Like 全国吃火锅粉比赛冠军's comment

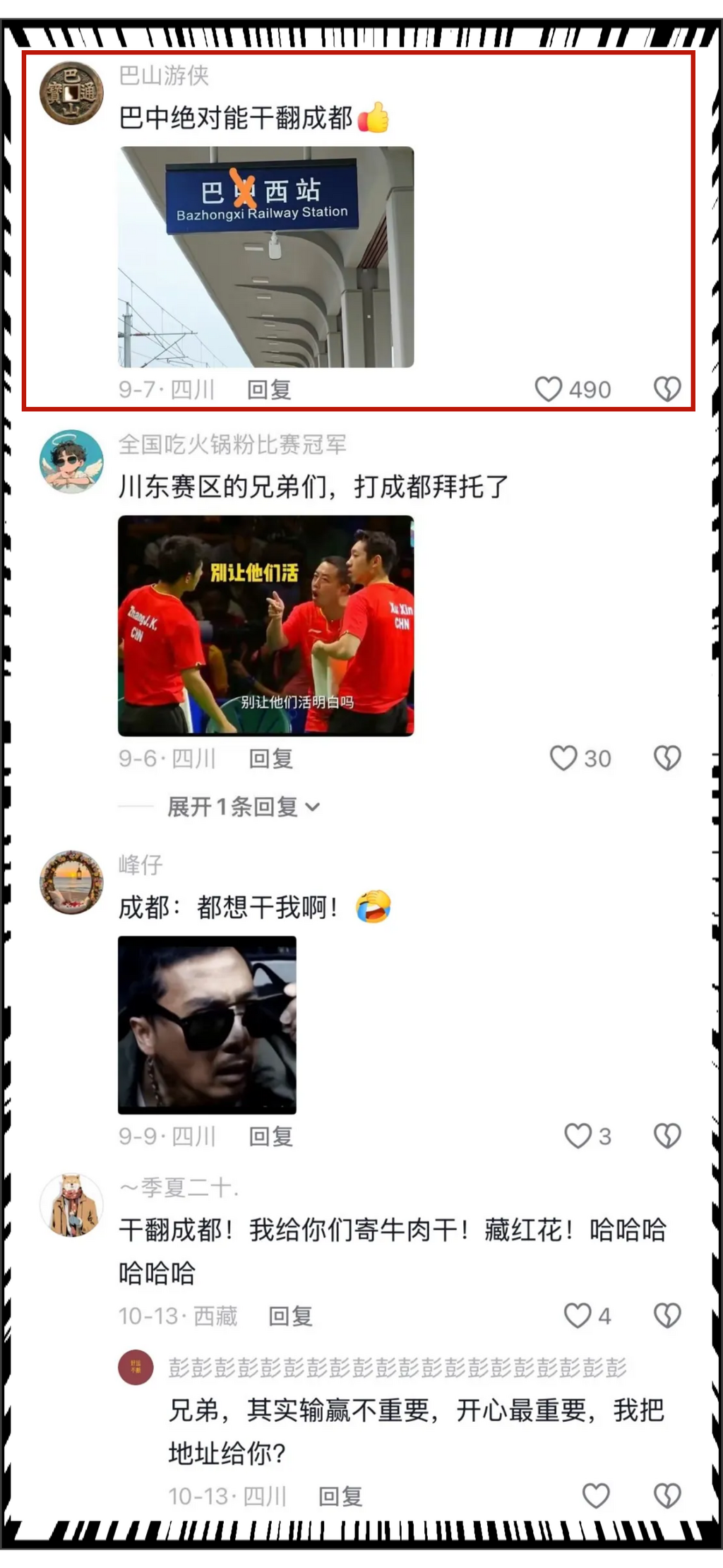tap(563, 759)
